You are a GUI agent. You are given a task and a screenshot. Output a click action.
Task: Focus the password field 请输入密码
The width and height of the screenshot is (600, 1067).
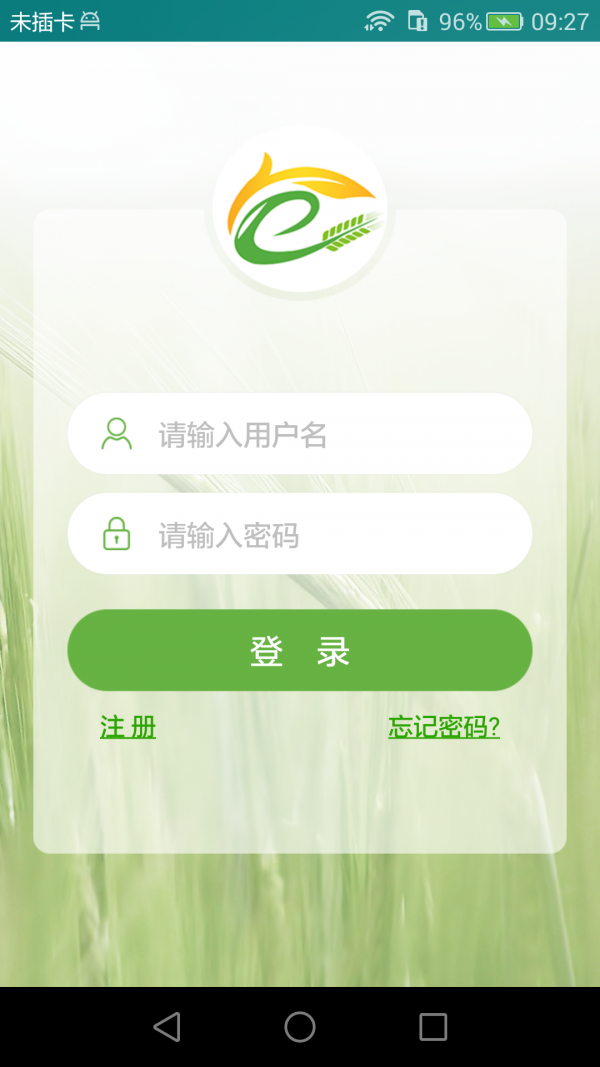coord(300,534)
